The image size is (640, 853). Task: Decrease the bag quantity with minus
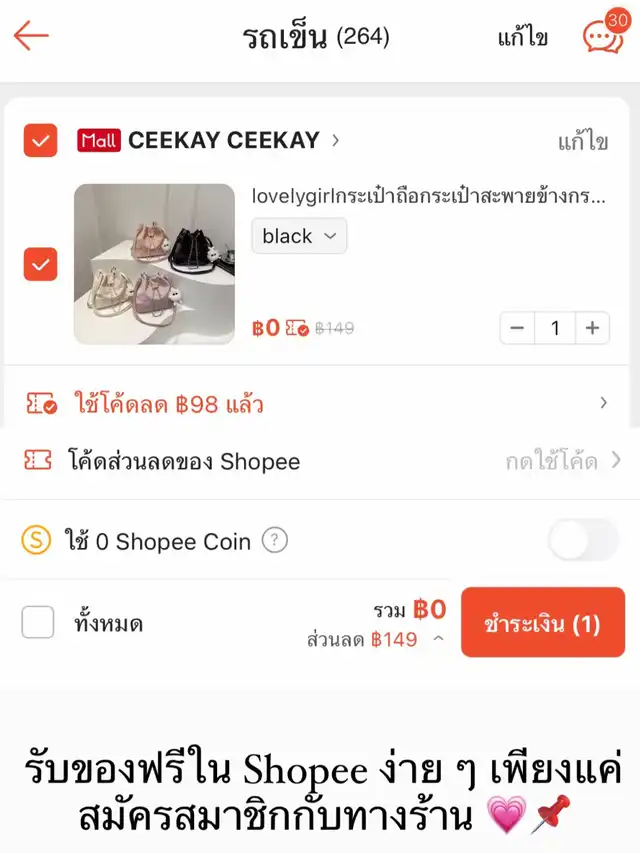(x=517, y=328)
